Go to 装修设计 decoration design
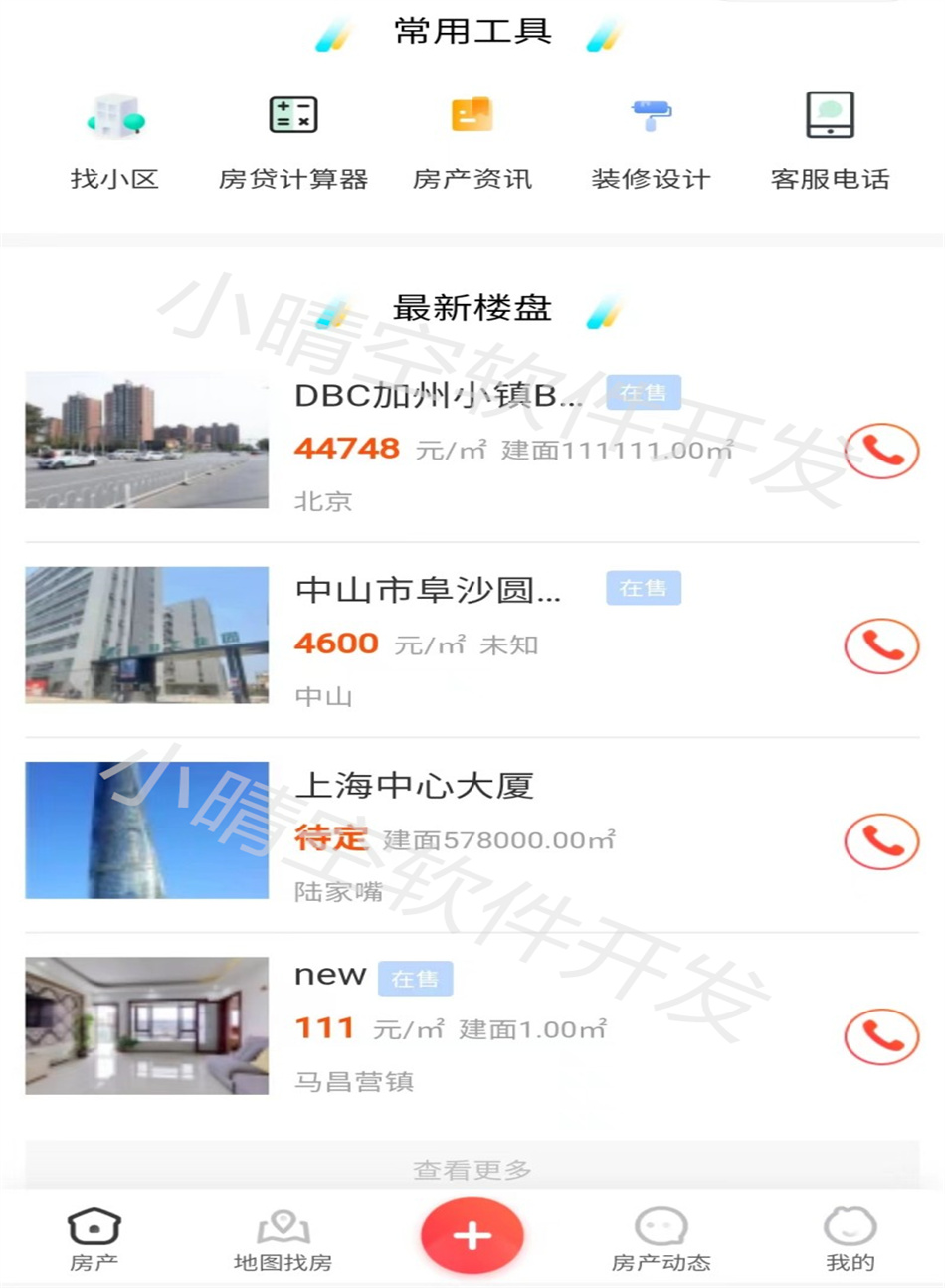945x1288 pixels. (652, 141)
